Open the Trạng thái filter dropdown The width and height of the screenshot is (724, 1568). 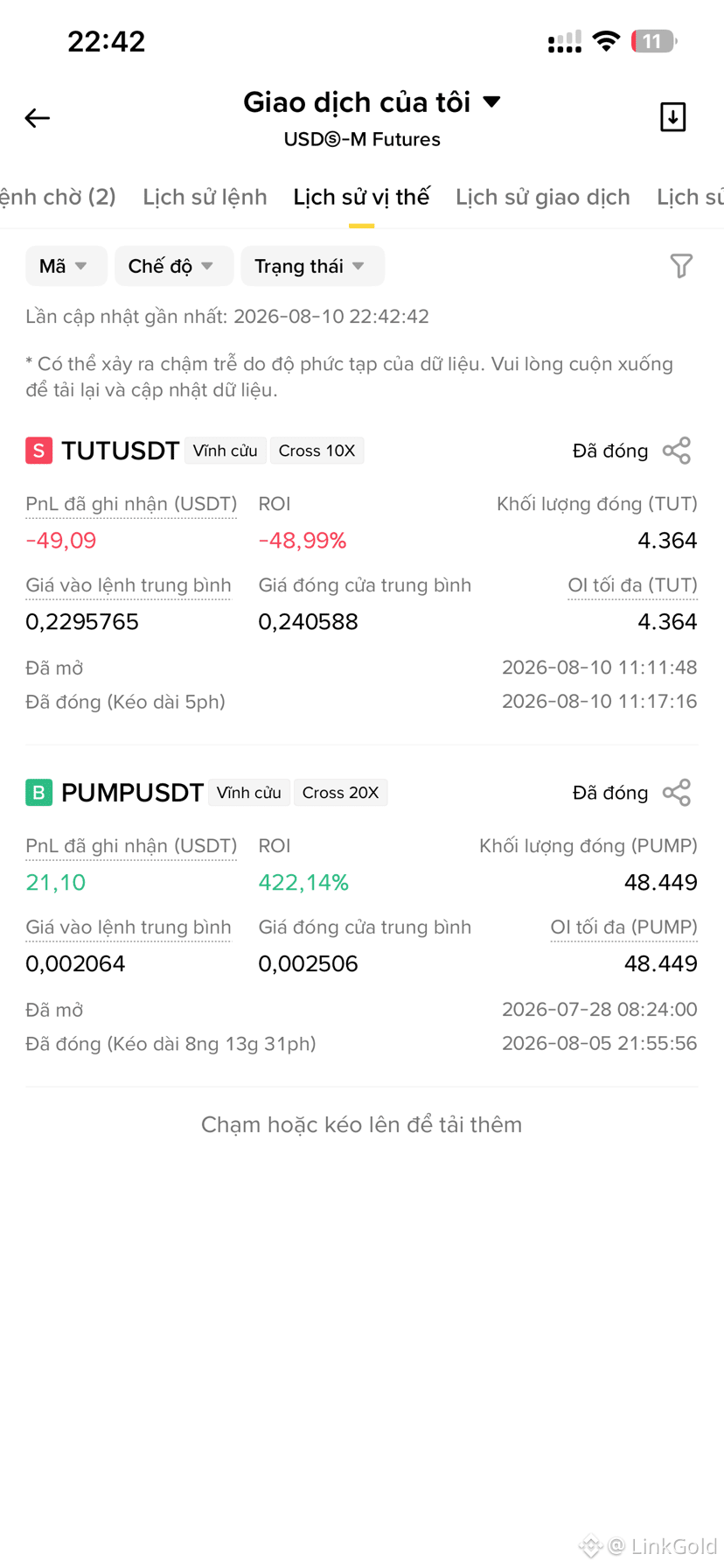click(312, 266)
